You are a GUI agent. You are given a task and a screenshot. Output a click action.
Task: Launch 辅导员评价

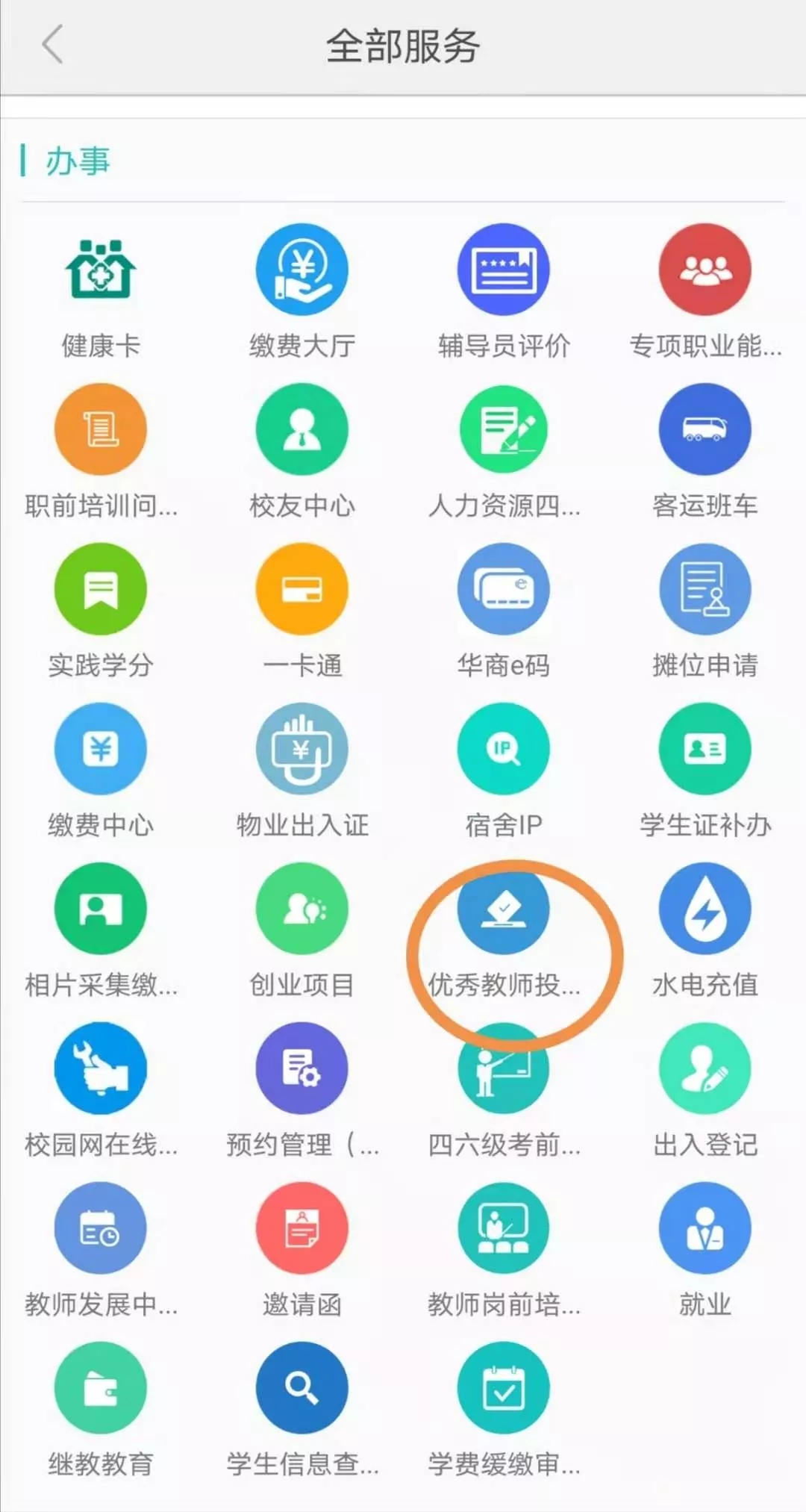pos(503,270)
